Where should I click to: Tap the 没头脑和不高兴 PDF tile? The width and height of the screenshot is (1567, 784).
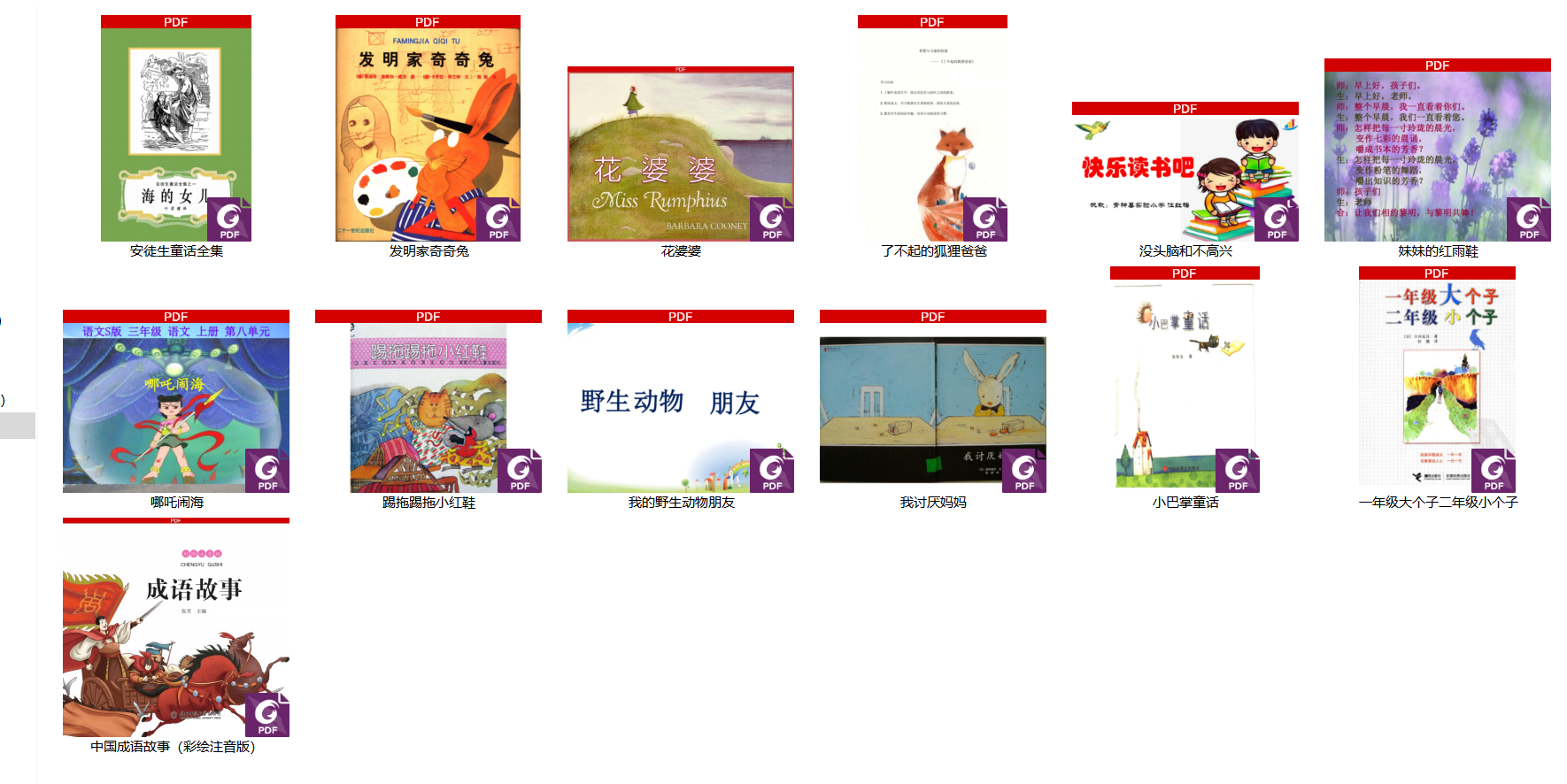click(x=1185, y=175)
